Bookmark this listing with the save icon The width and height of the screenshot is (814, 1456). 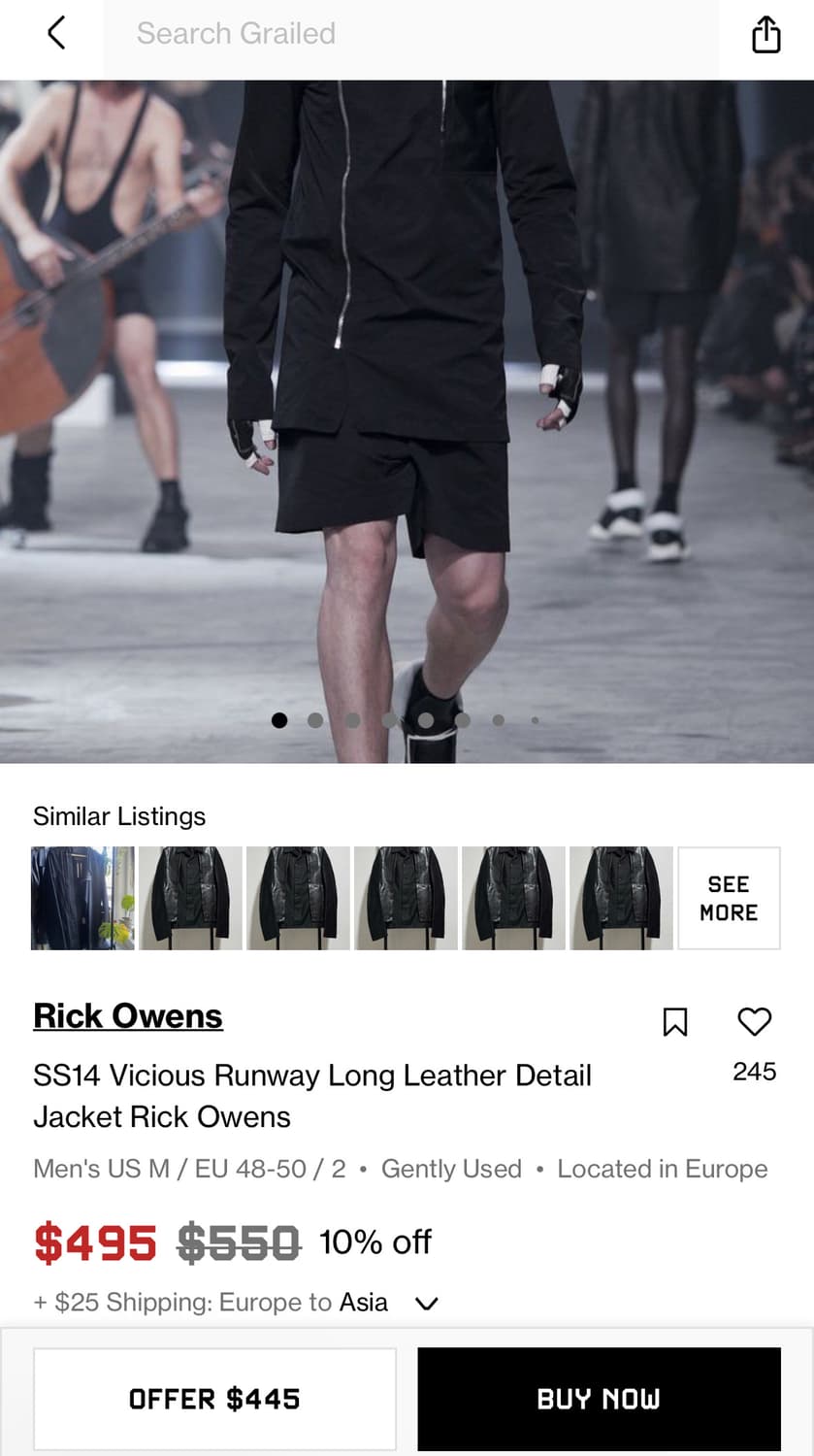pyautogui.click(x=676, y=1022)
